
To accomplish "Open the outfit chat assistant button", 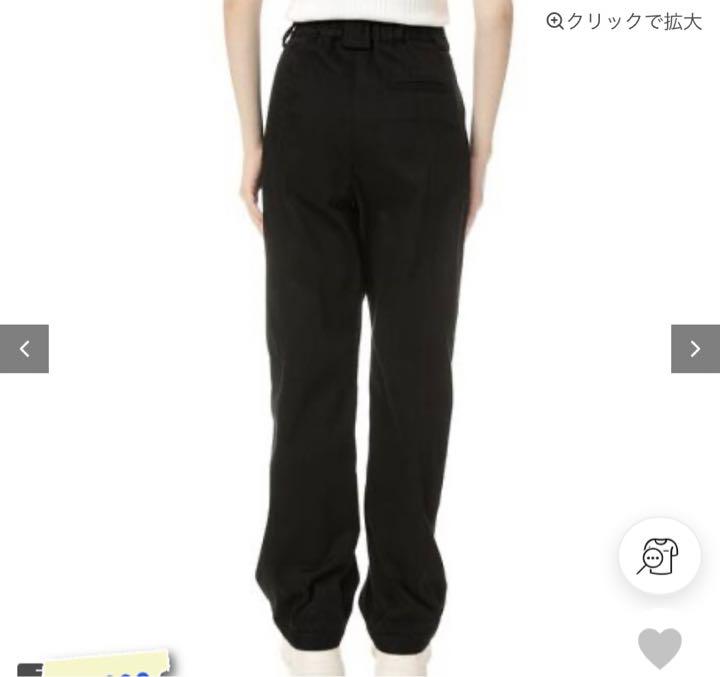I will tap(659, 558).
